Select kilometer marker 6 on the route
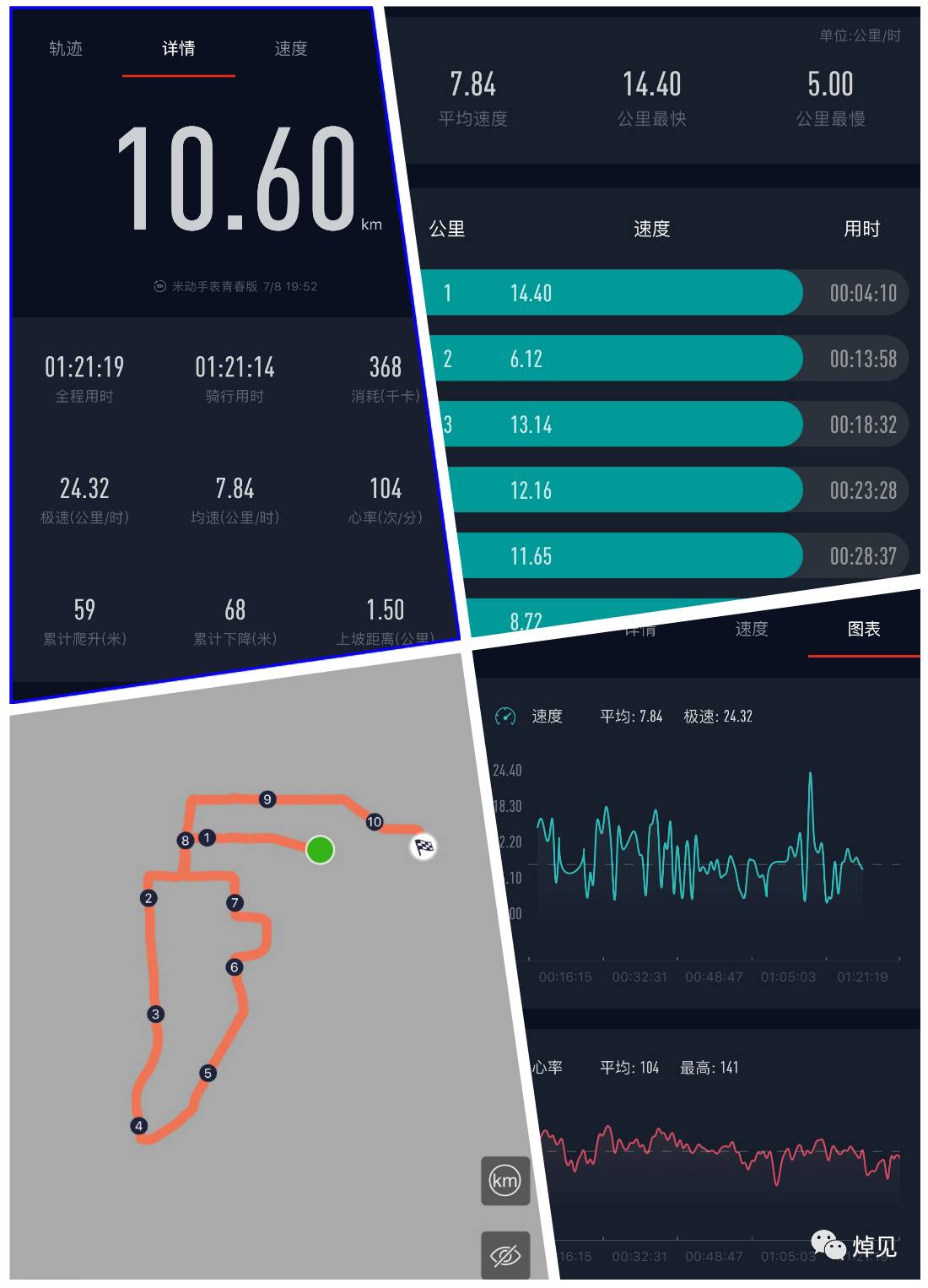 pos(234,967)
